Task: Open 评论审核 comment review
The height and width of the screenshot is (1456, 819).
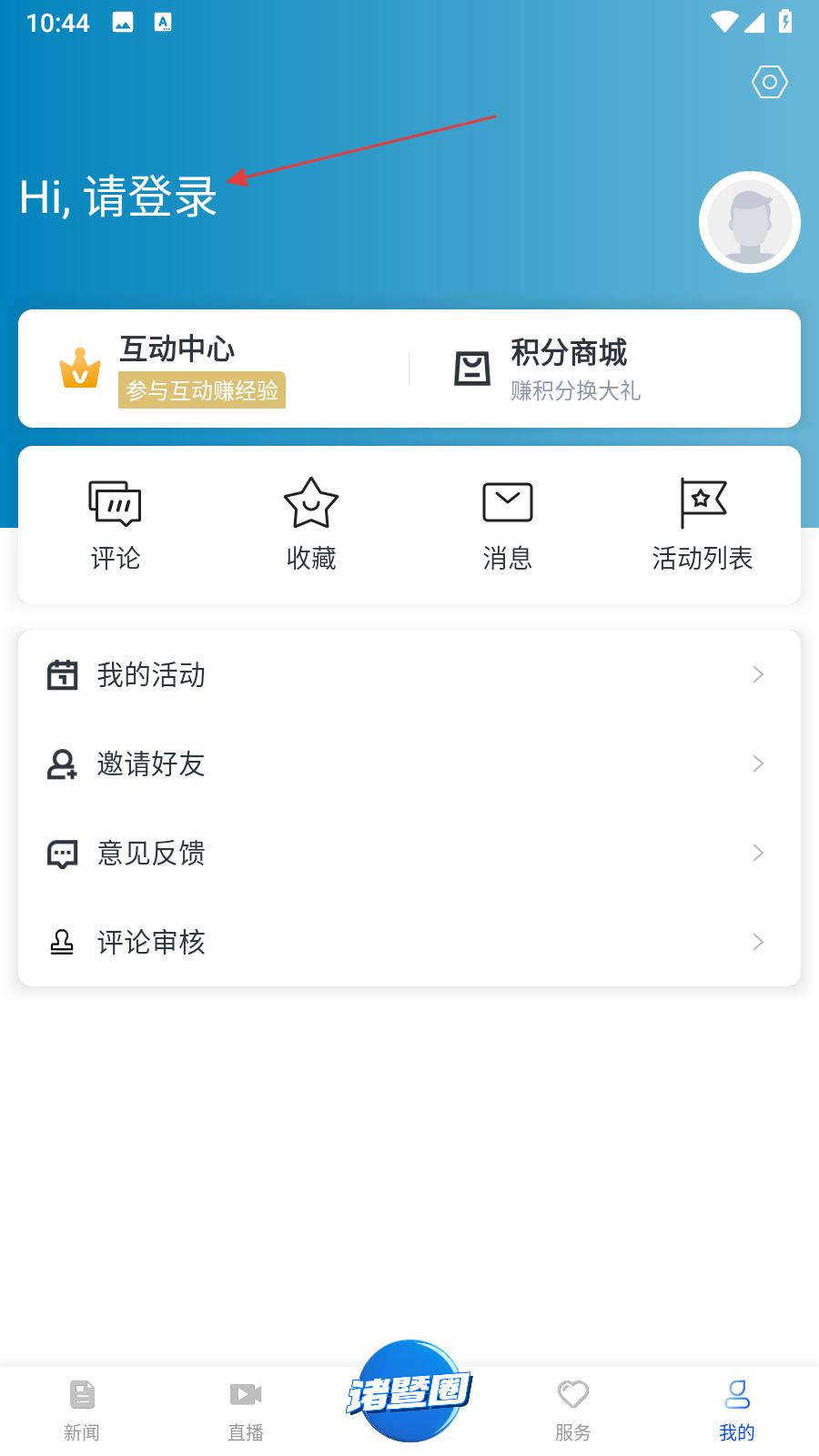Action: pos(409,943)
